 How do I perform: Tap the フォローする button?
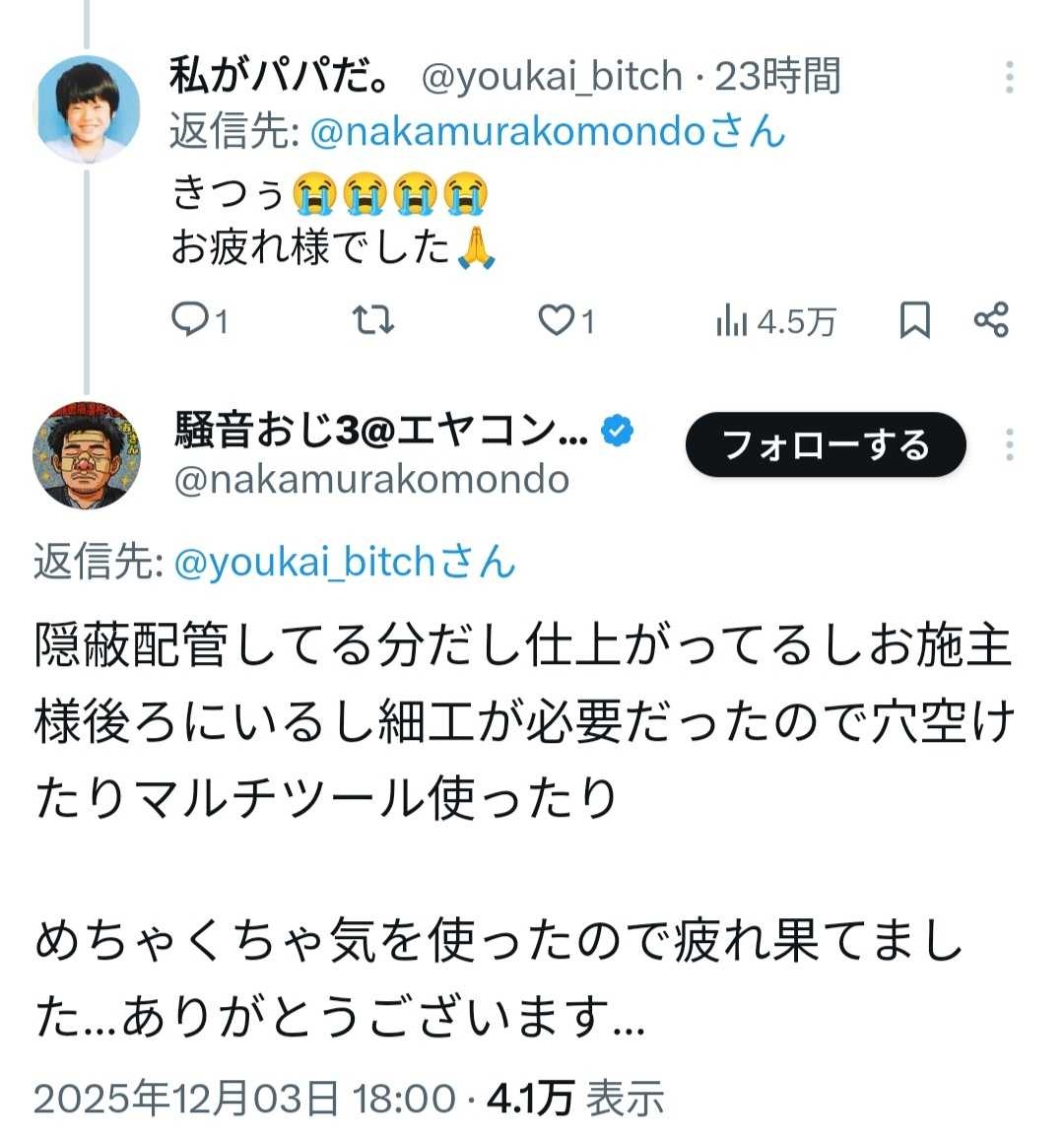(826, 445)
